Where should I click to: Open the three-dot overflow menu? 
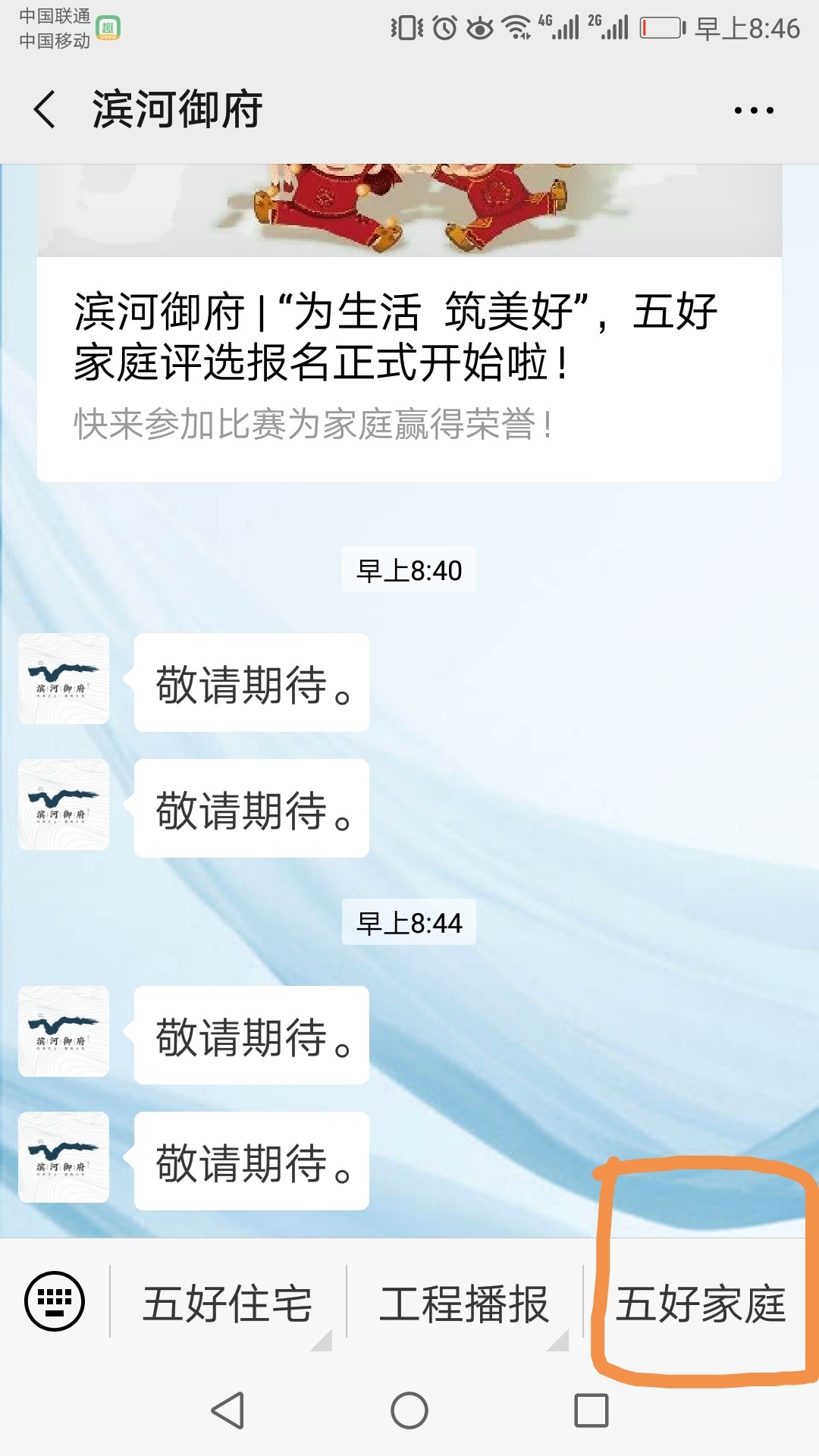[x=754, y=111]
